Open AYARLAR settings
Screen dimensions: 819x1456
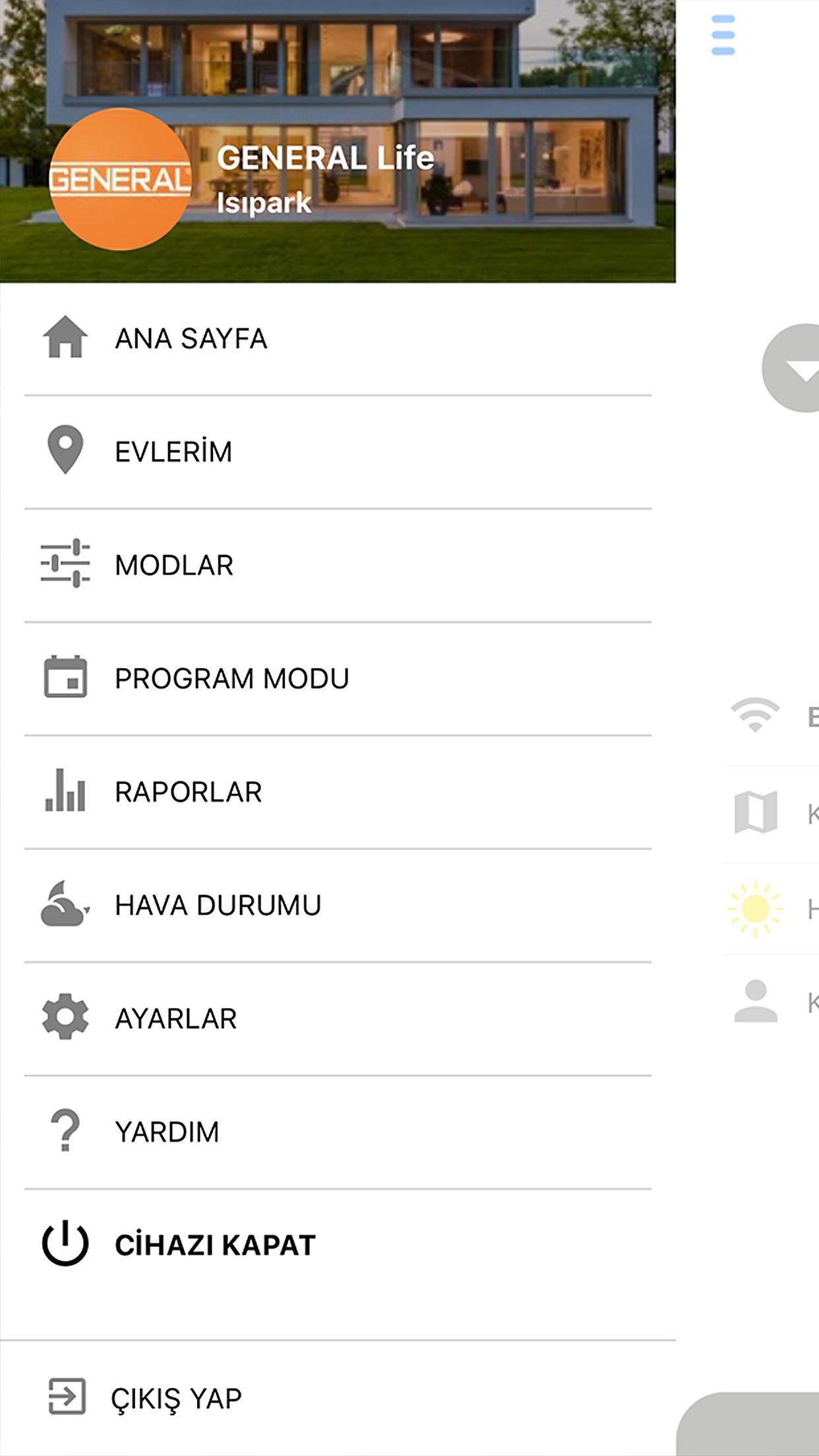click(175, 1019)
